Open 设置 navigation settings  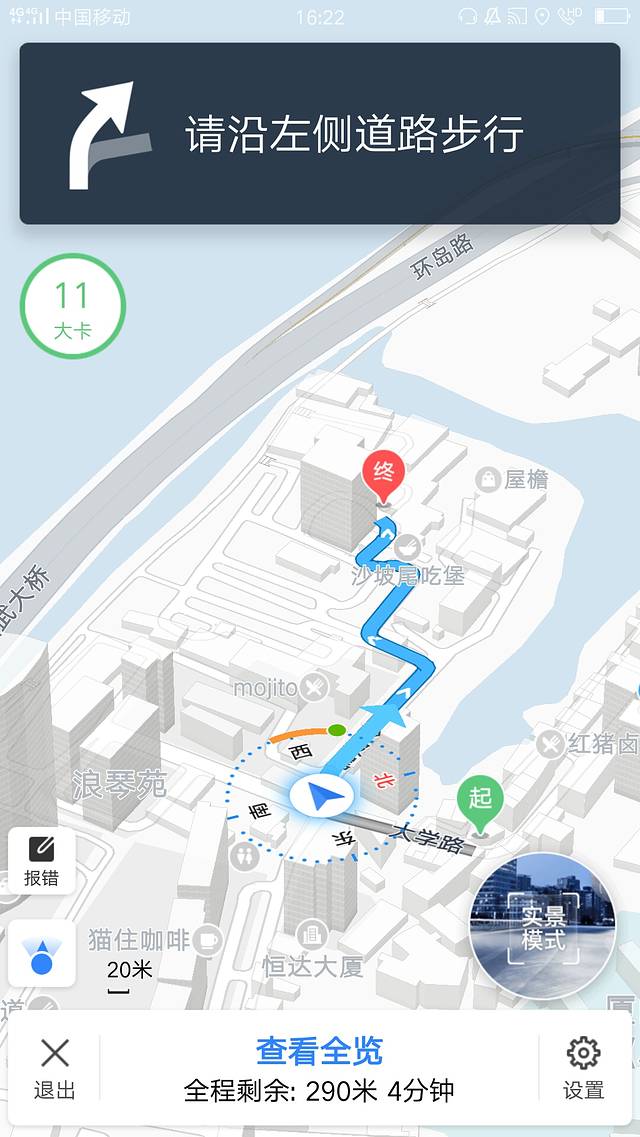(x=583, y=1068)
